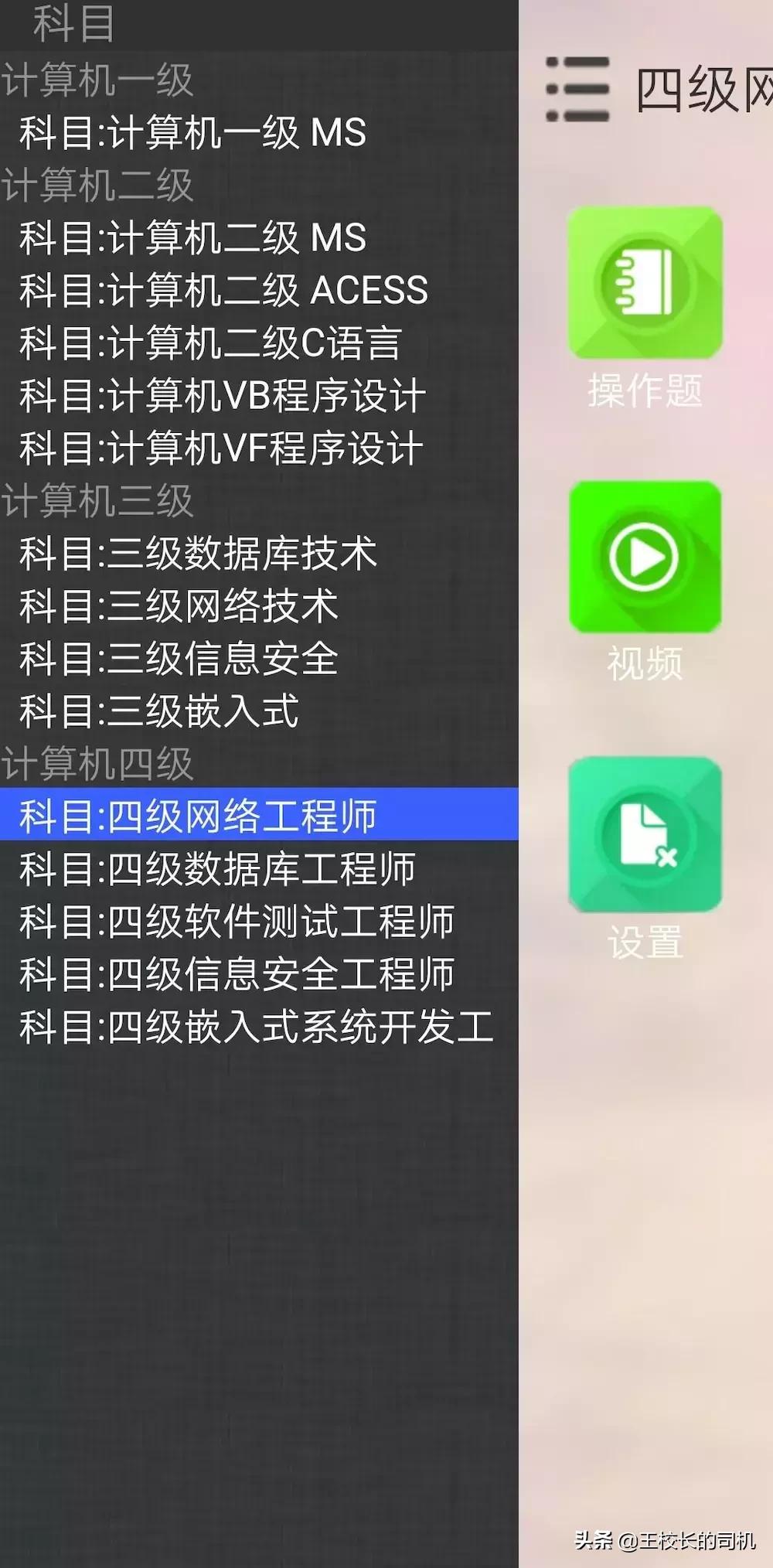This screenshot has height=1568, width=773.
Task: Expand the 计算机一级 section
Action: pos(99,80)
